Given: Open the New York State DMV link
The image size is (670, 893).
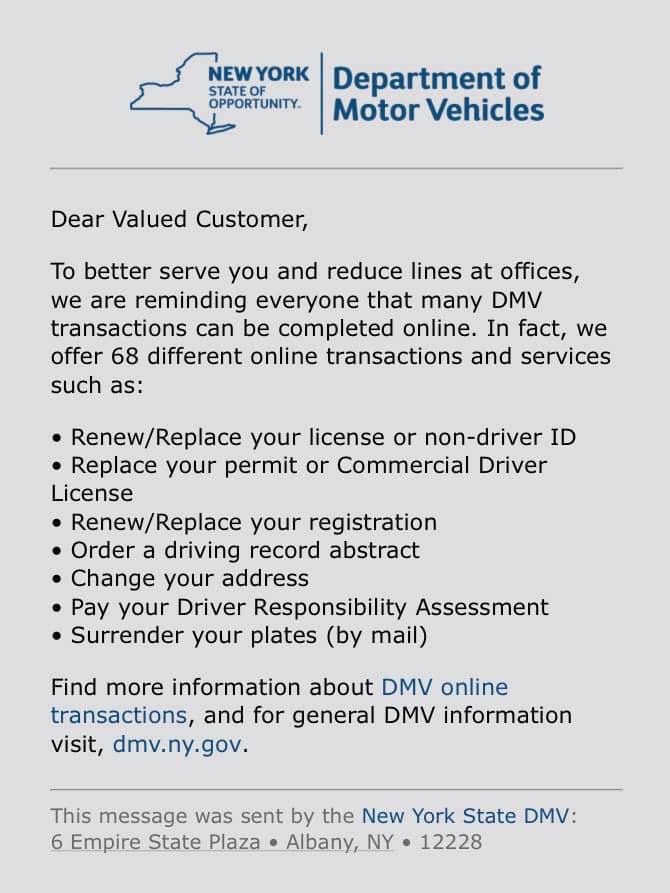Looking at the screenshot, I should [465, 816].
